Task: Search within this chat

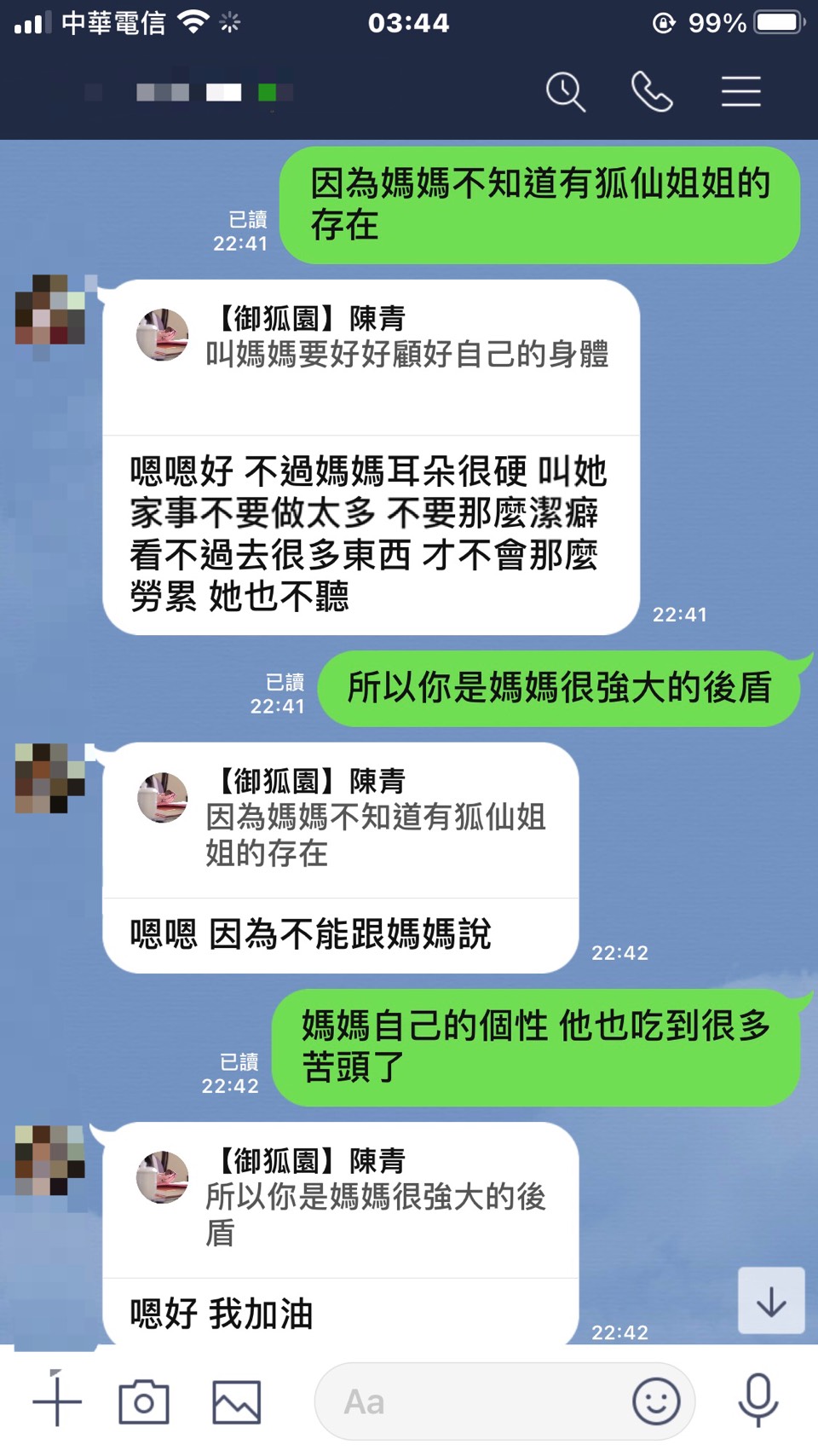Action: [x=566, y=92]
